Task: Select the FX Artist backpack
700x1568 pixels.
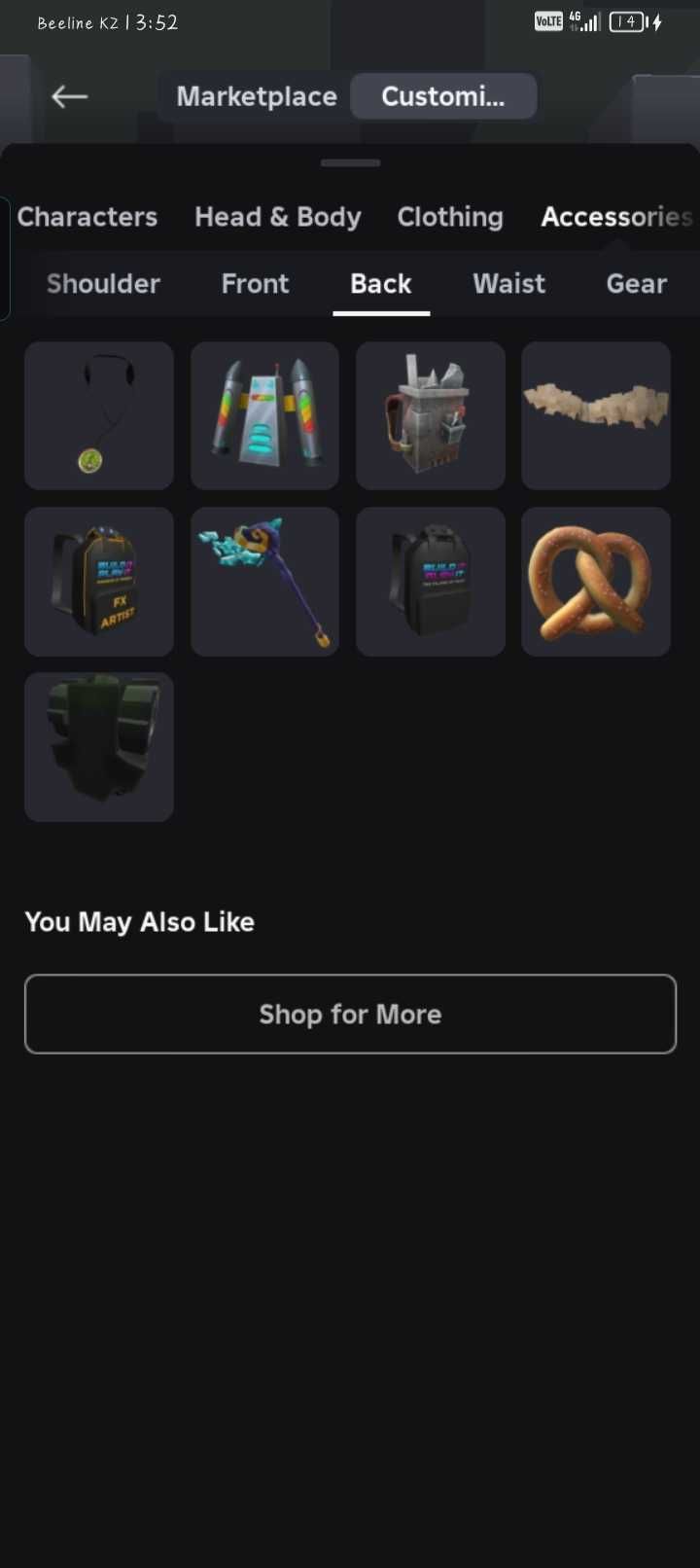Action: pos(99,581)
